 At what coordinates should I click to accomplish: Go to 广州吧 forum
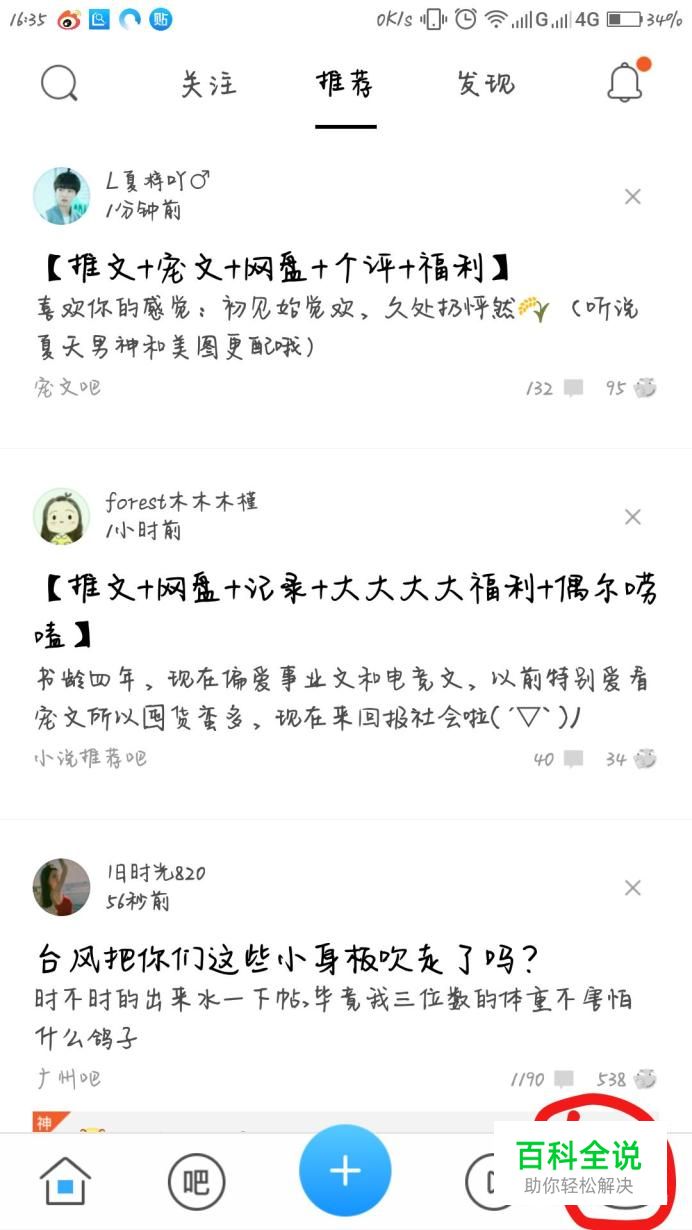[x=68, y=1079]
